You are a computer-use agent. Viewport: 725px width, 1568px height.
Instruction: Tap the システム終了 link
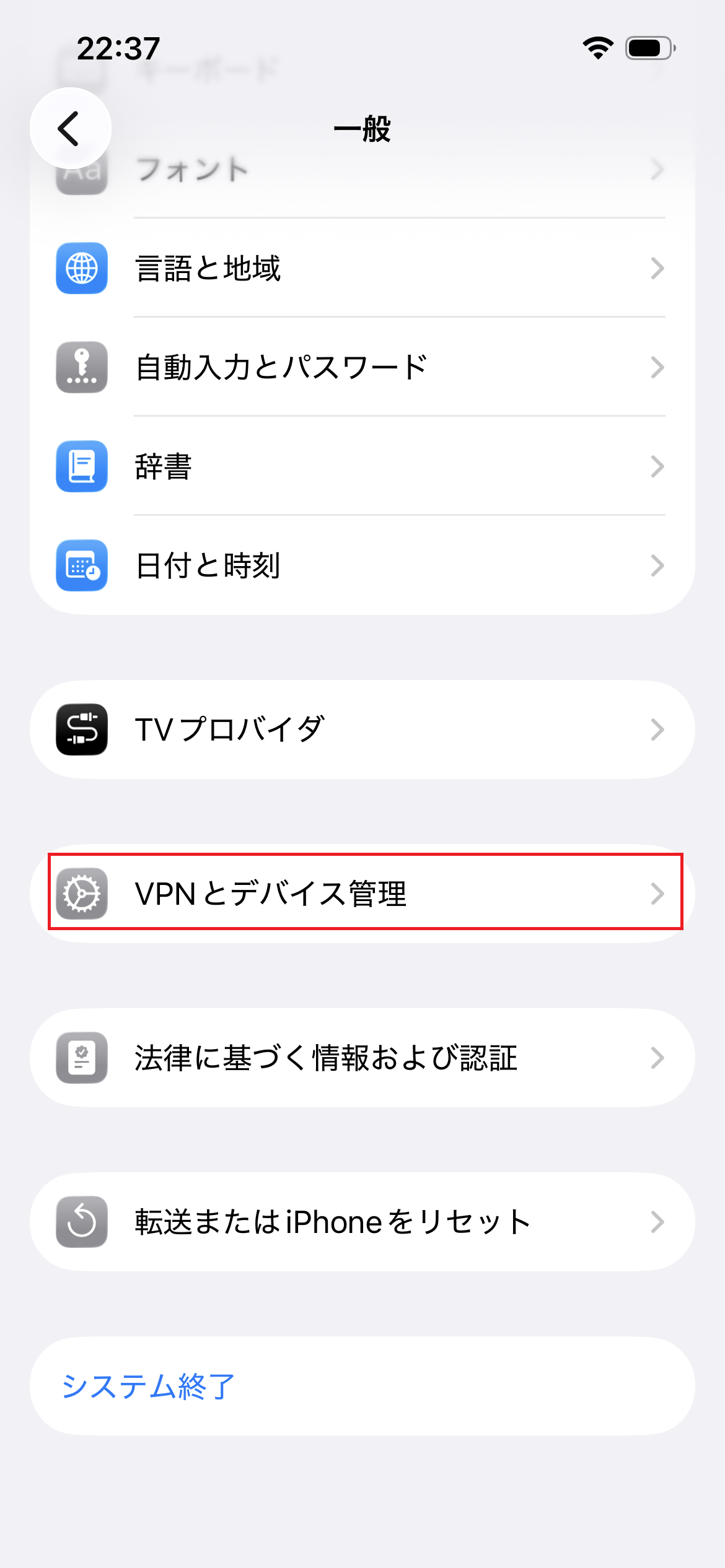147,1386
